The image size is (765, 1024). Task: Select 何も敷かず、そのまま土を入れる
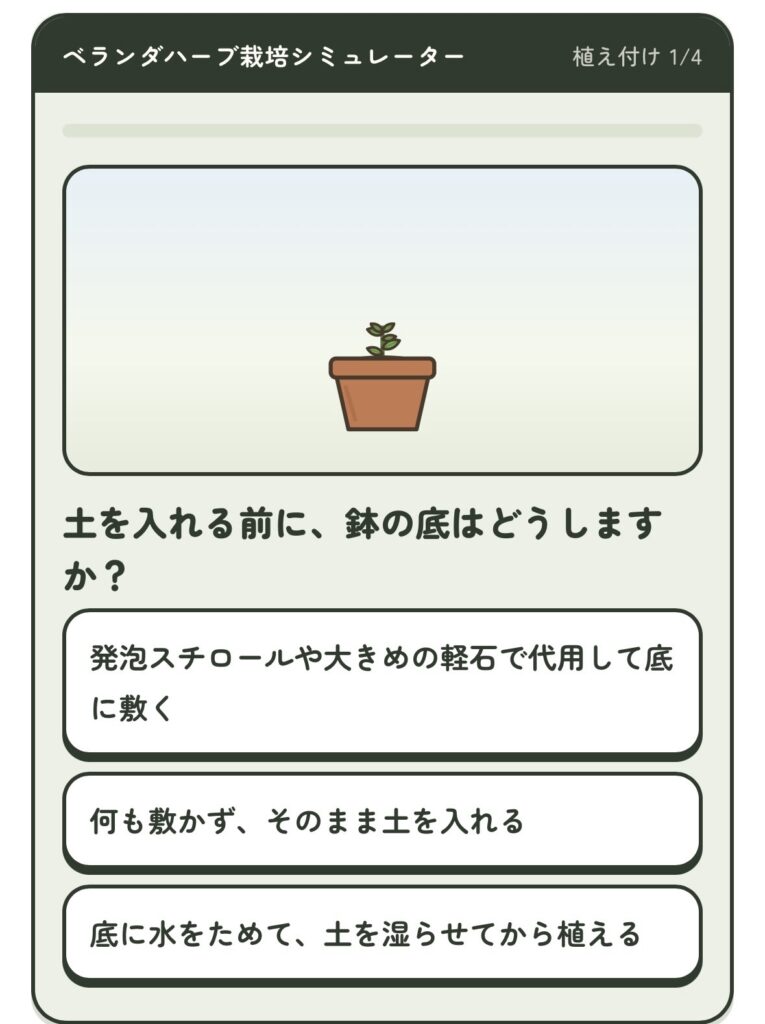[382, 821]
